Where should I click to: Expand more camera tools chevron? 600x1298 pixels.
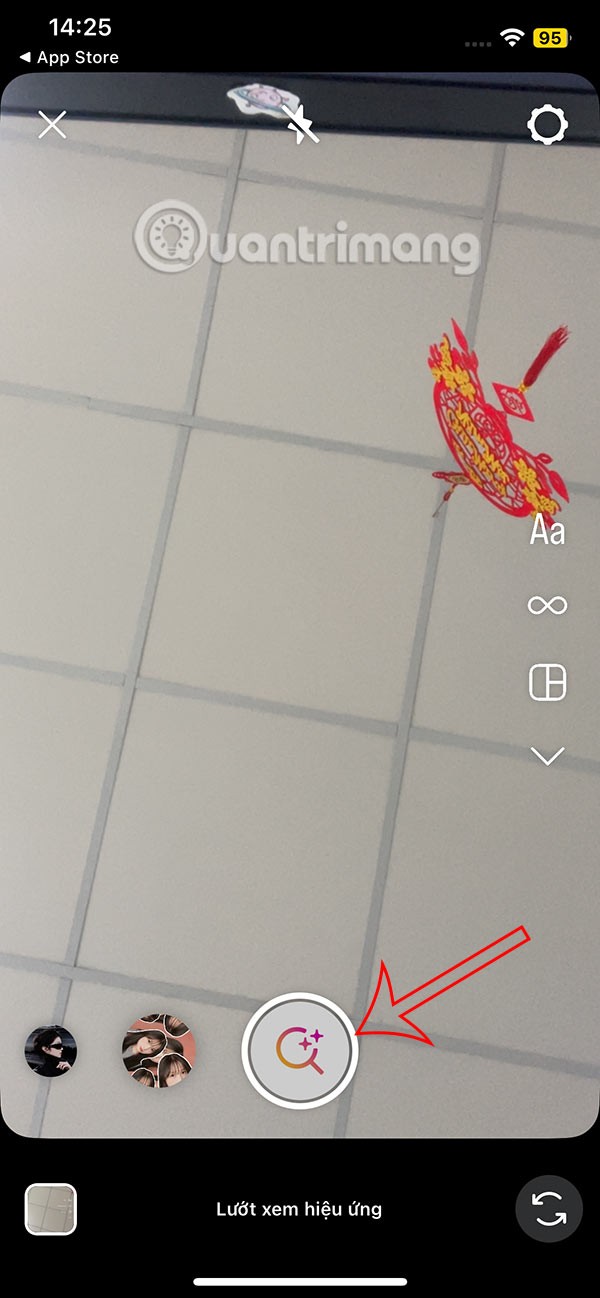(547, 756)
